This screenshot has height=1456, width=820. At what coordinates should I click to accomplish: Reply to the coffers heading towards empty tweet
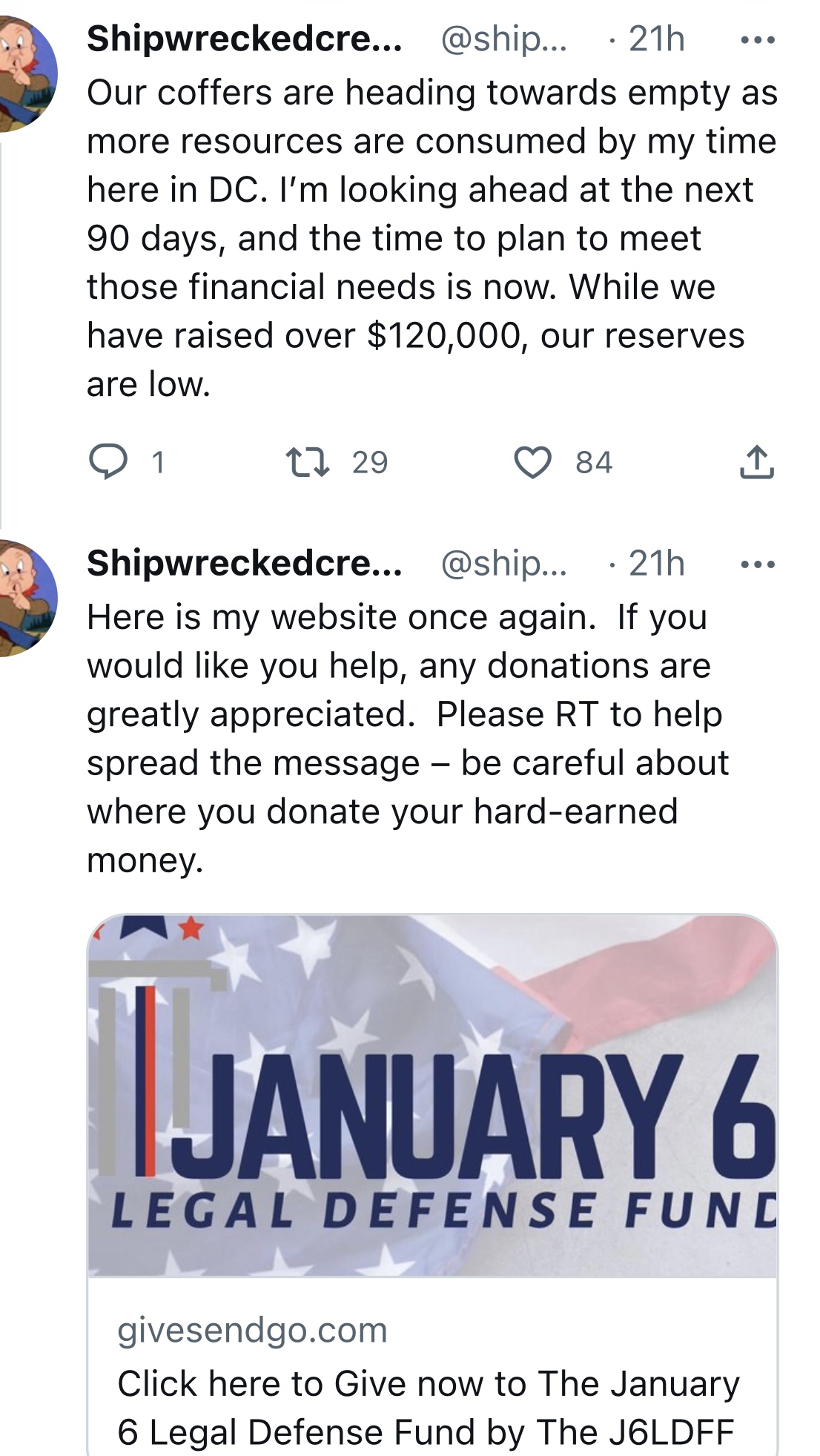[108, 462]
